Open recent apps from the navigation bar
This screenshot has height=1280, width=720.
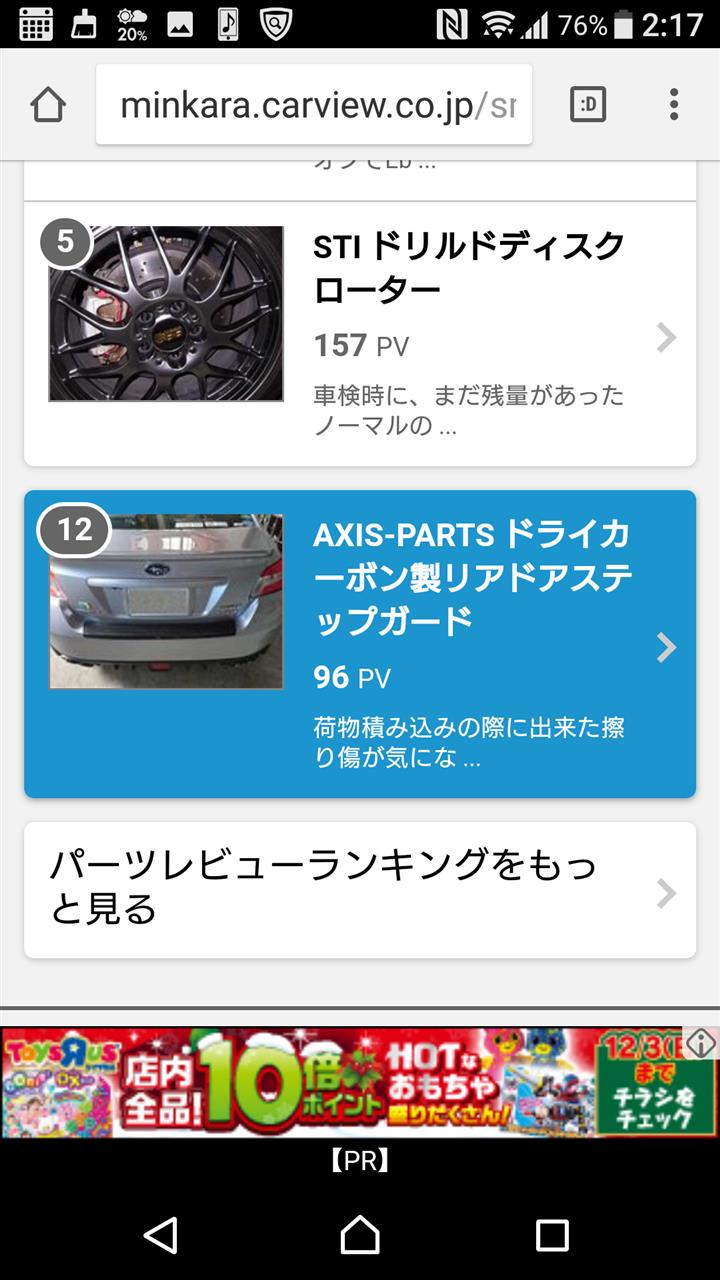point(552,1236)
